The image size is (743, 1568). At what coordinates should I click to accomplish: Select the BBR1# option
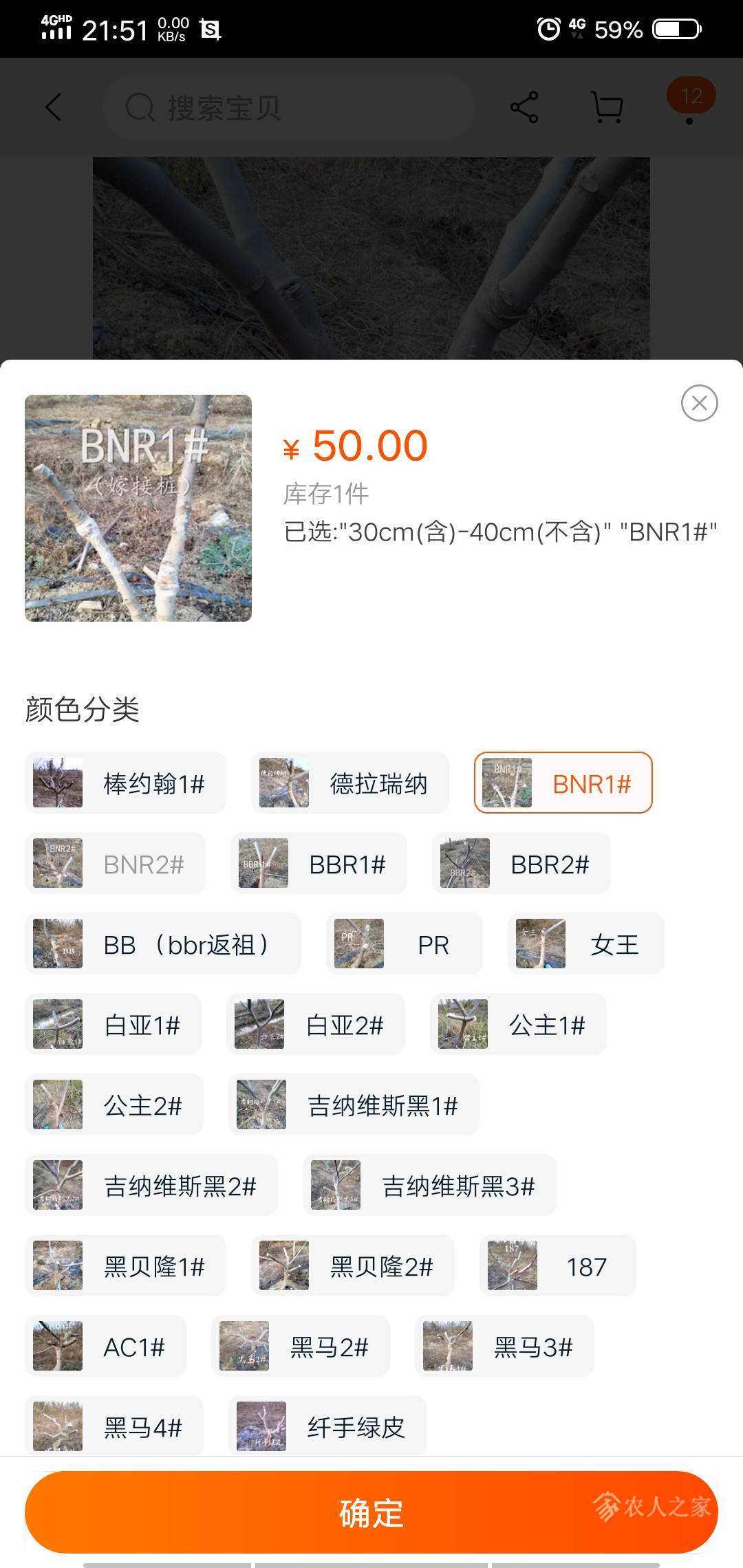(x=319, y=864)
